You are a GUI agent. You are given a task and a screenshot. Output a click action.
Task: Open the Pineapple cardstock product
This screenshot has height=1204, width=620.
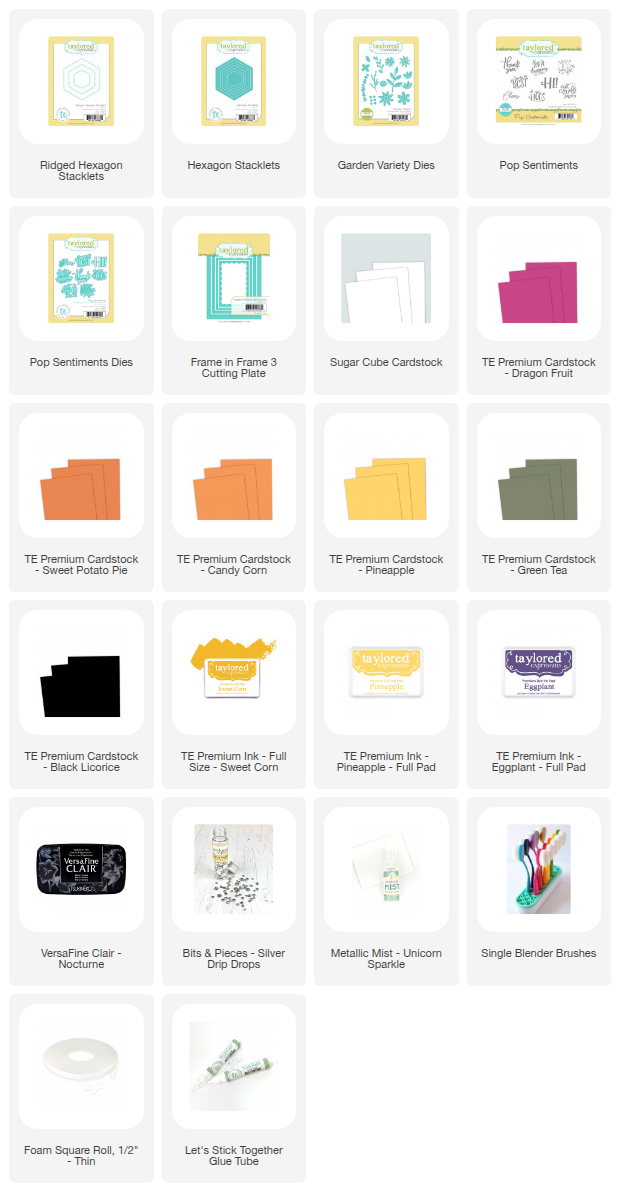(x=386, y=477)
